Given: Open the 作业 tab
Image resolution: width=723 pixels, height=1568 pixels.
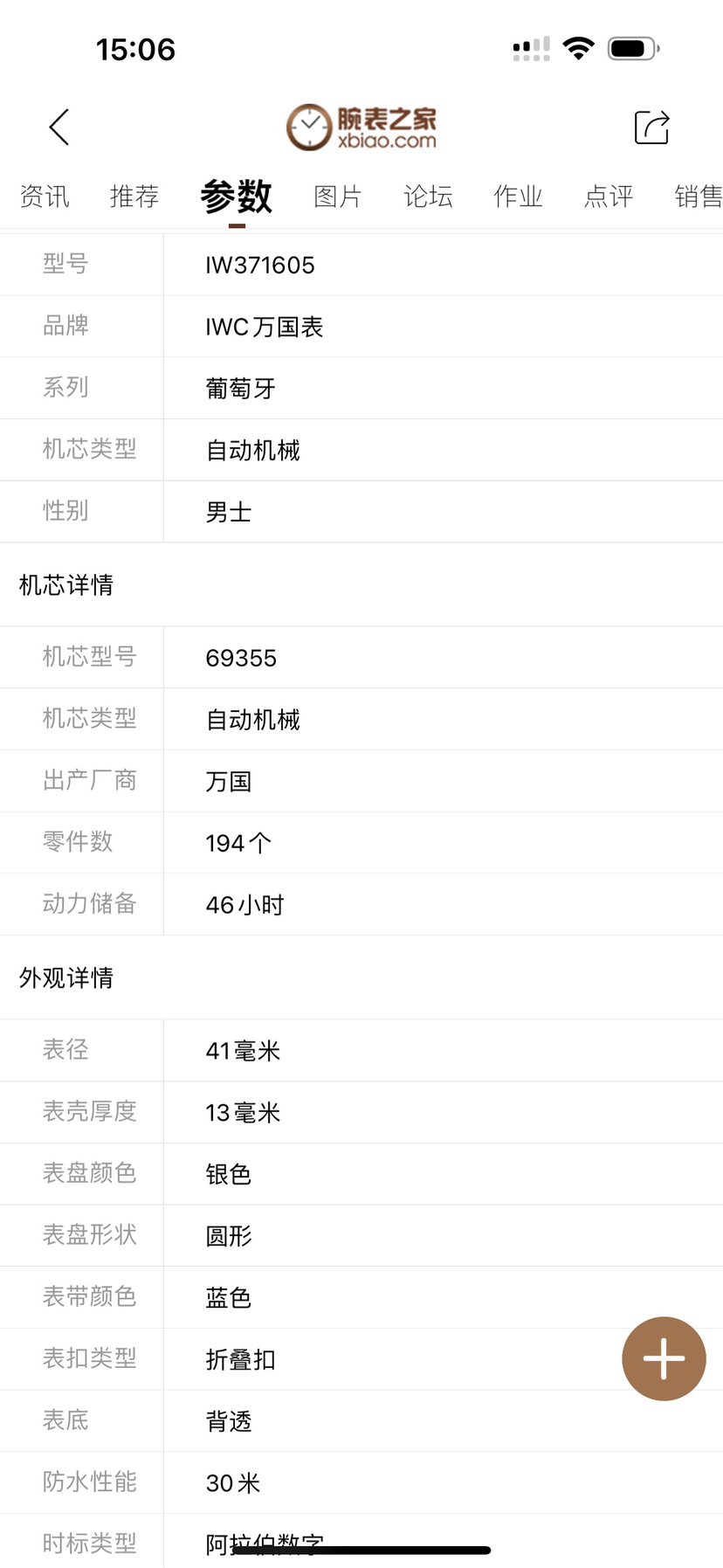Looking at the screenshot, I should pos(518,197).
